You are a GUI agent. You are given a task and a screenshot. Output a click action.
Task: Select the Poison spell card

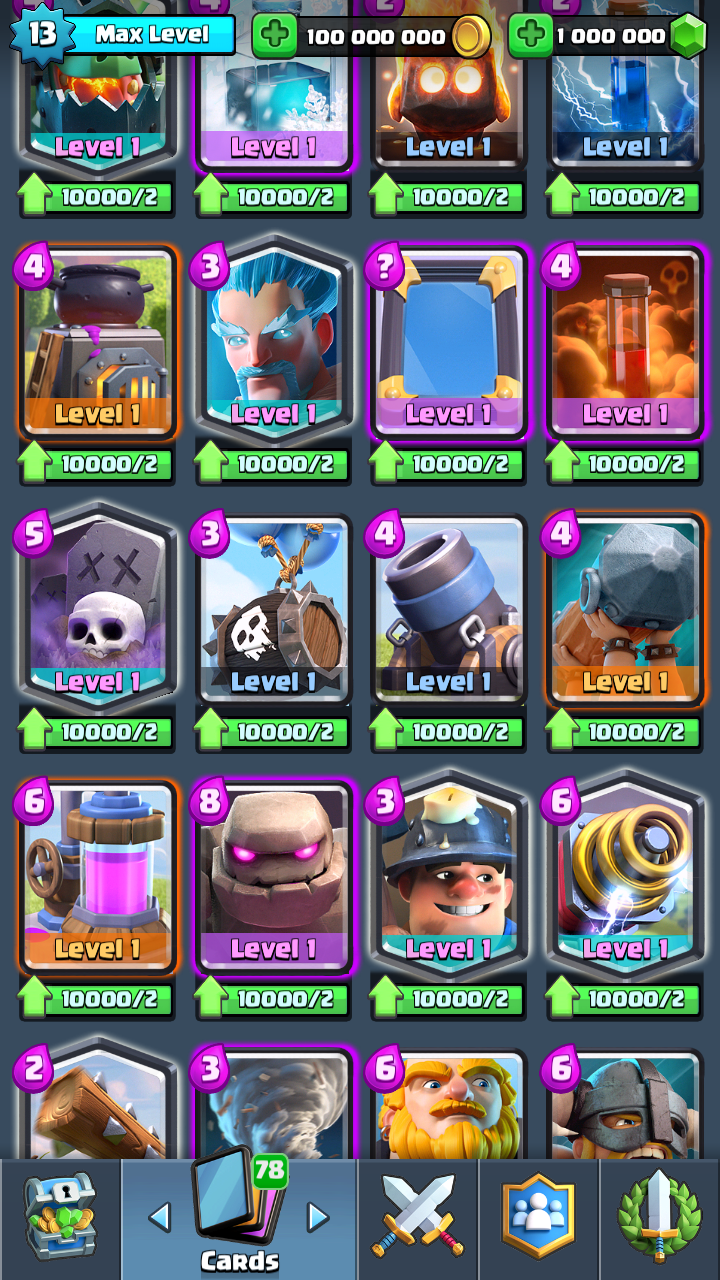624,339
